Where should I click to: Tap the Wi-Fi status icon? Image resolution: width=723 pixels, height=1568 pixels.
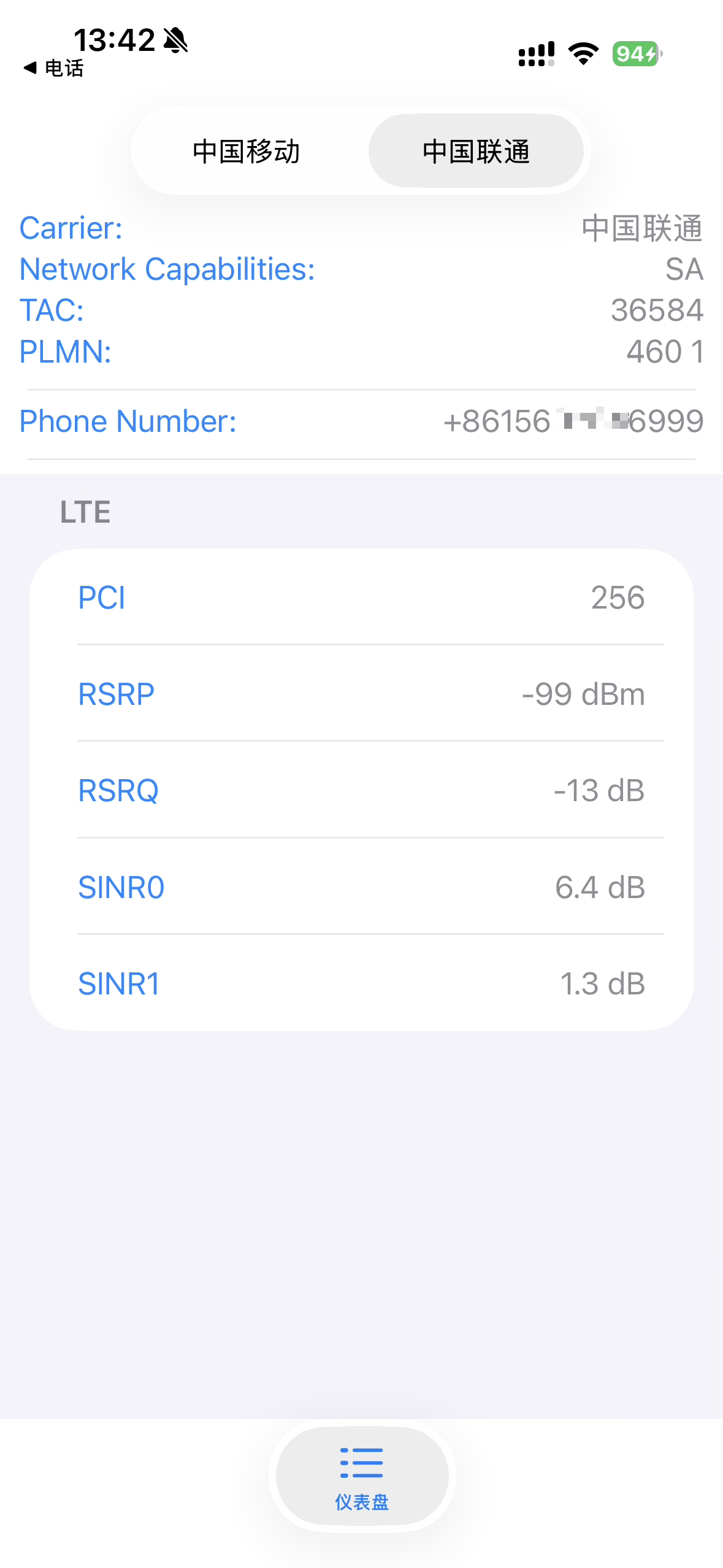tap(581, 54)
